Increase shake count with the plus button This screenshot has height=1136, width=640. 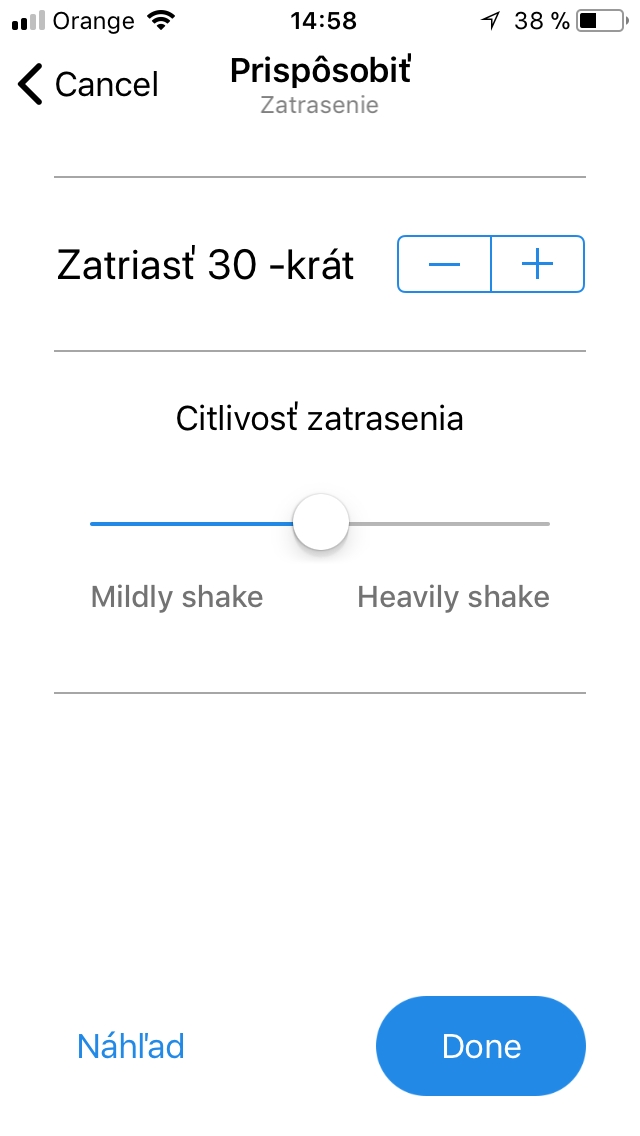tap(538, 264)
